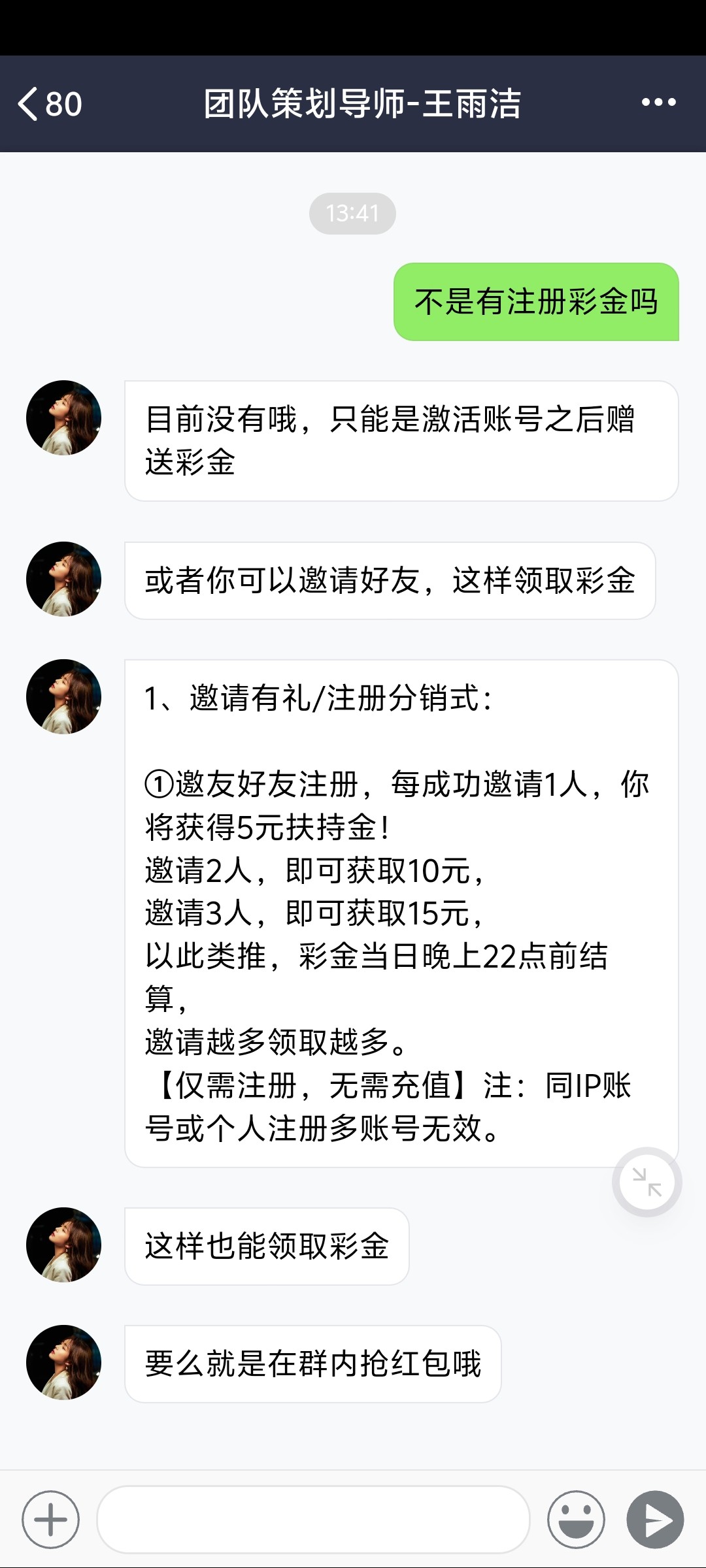Tap the floating collapse arrows button
Viewport: 706px width, 1568px height.
click(x=647, y=1182)
